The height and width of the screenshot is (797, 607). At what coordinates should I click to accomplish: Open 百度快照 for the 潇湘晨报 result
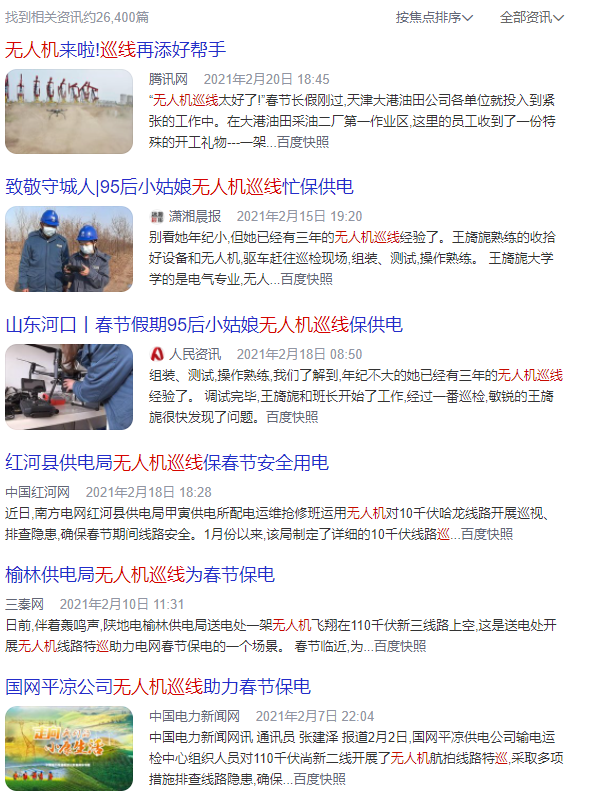[x=308, y=280]
